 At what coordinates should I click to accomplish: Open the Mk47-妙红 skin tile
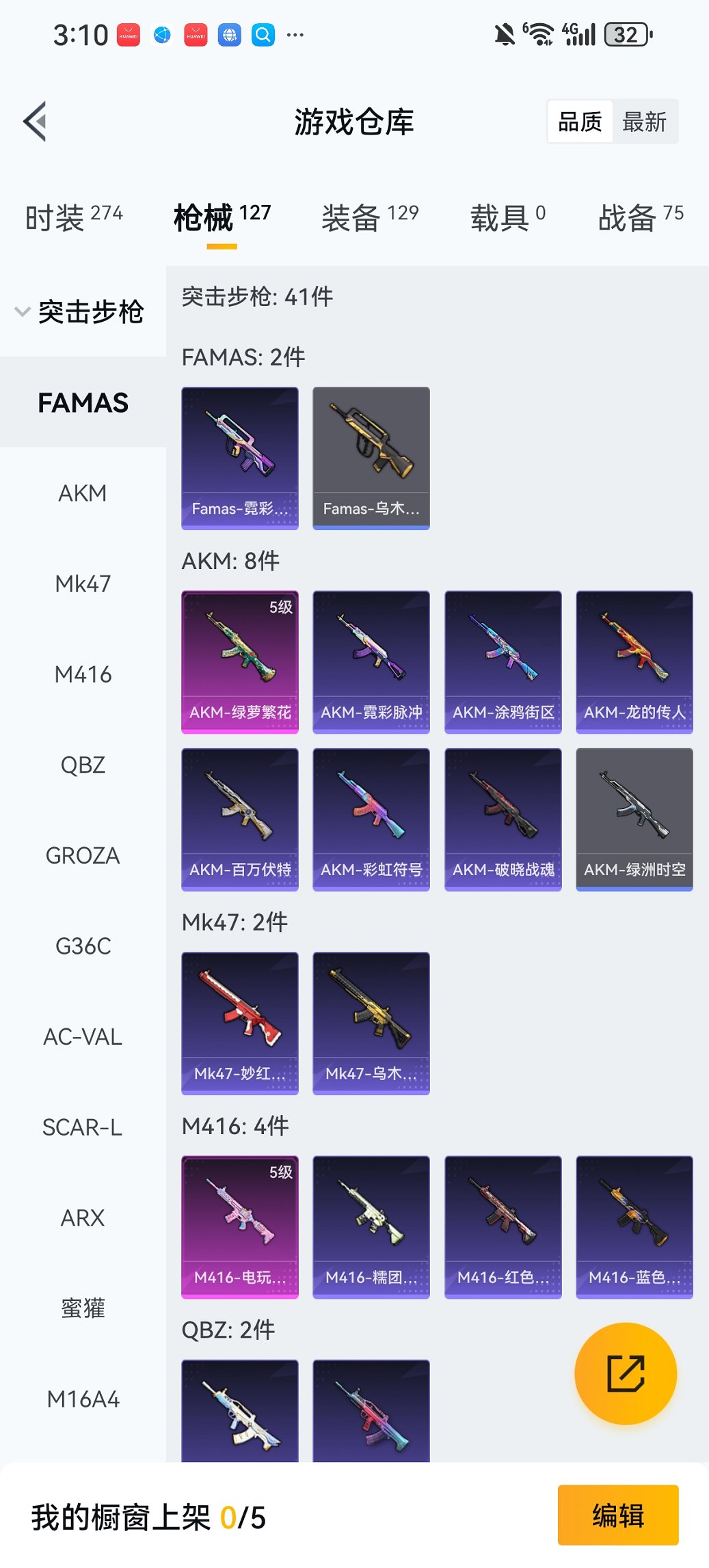(x=240, y=1023)
